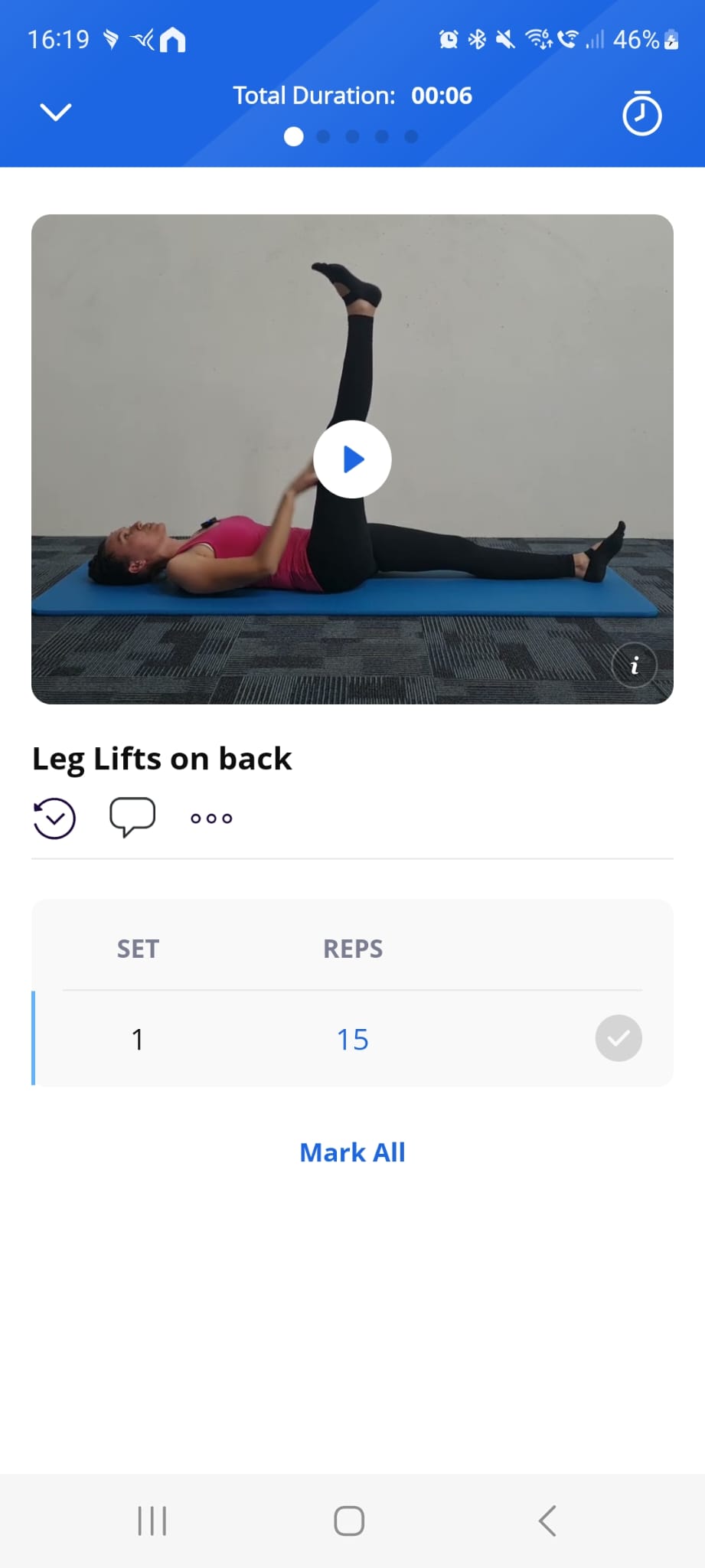The width and height of the screenshot is (705, 1568).
Task: View exercise history clock icon
Action: 54,818
